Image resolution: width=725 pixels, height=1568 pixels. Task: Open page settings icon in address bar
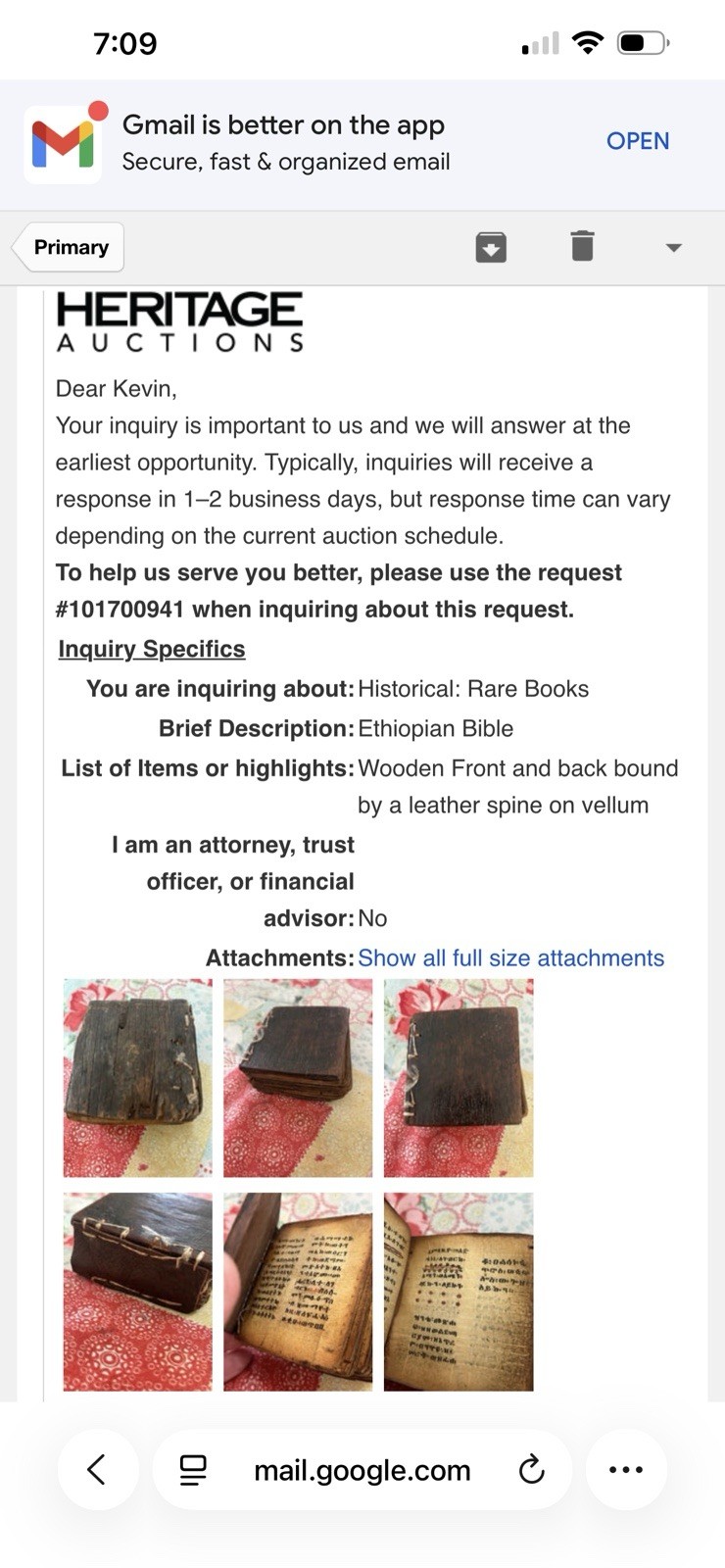tap(193, 1469)
